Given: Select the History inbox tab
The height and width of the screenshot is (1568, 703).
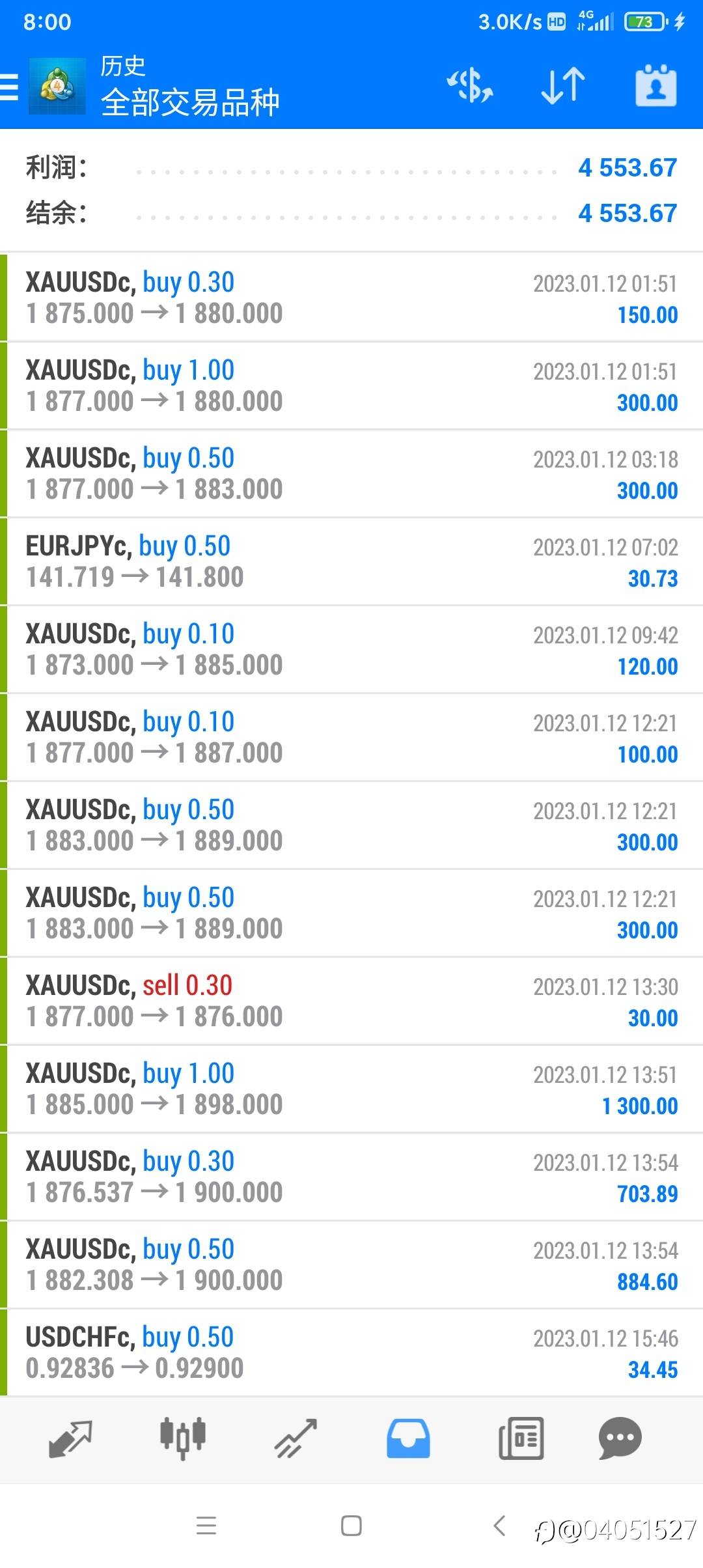Looking at the screenshot, I should (408, 1438).
